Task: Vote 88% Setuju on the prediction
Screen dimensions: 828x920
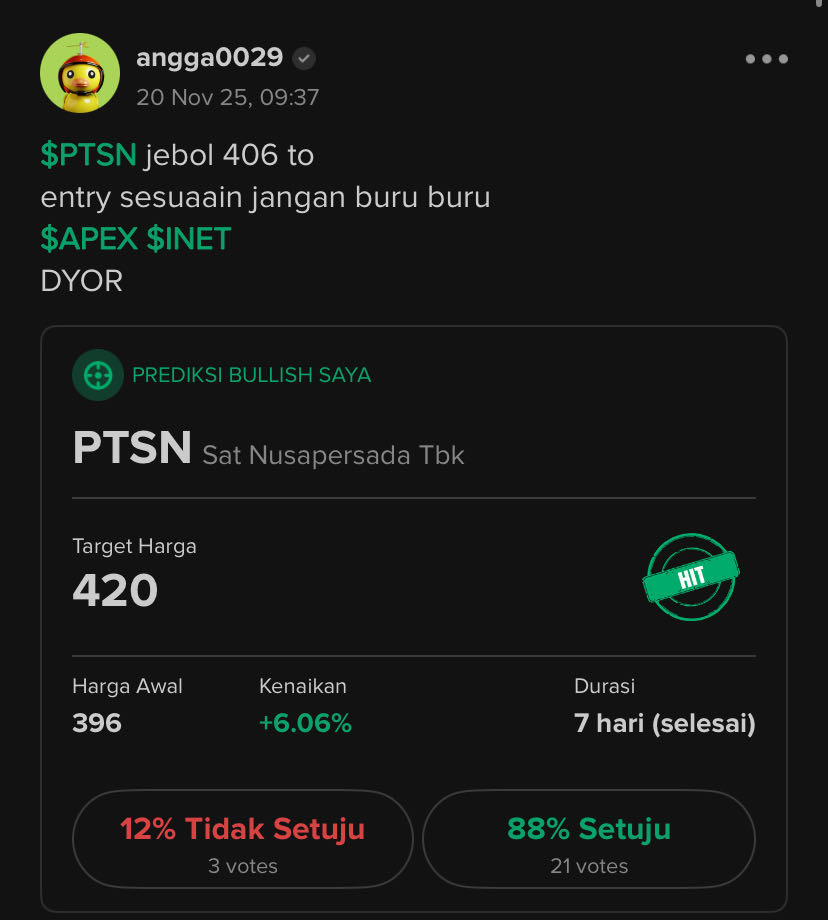Action: (589, 838)
